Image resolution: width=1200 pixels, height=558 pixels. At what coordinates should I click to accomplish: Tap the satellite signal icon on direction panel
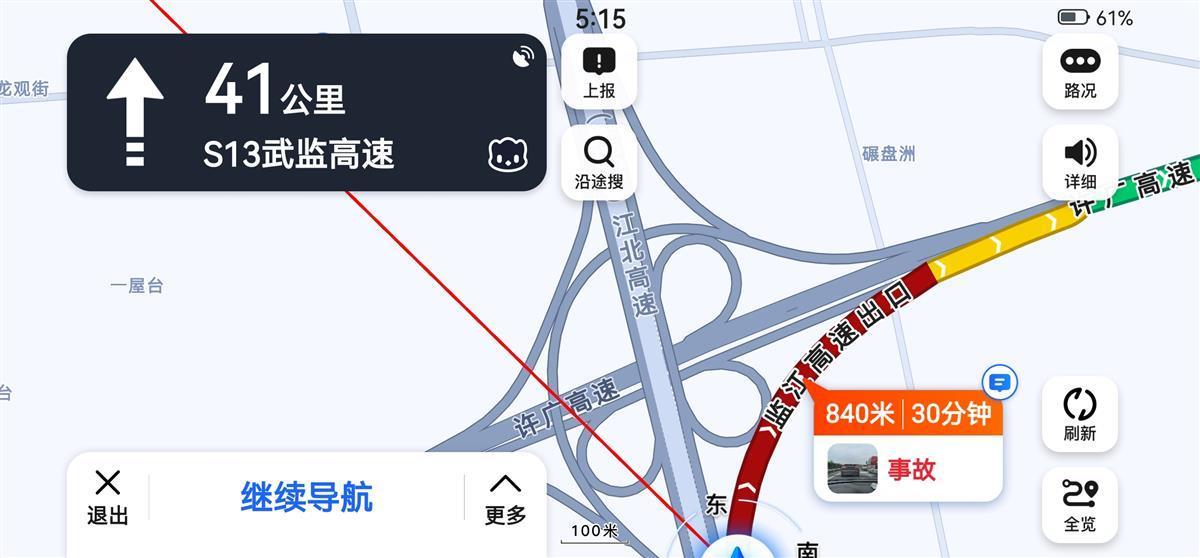coord(522,57)
